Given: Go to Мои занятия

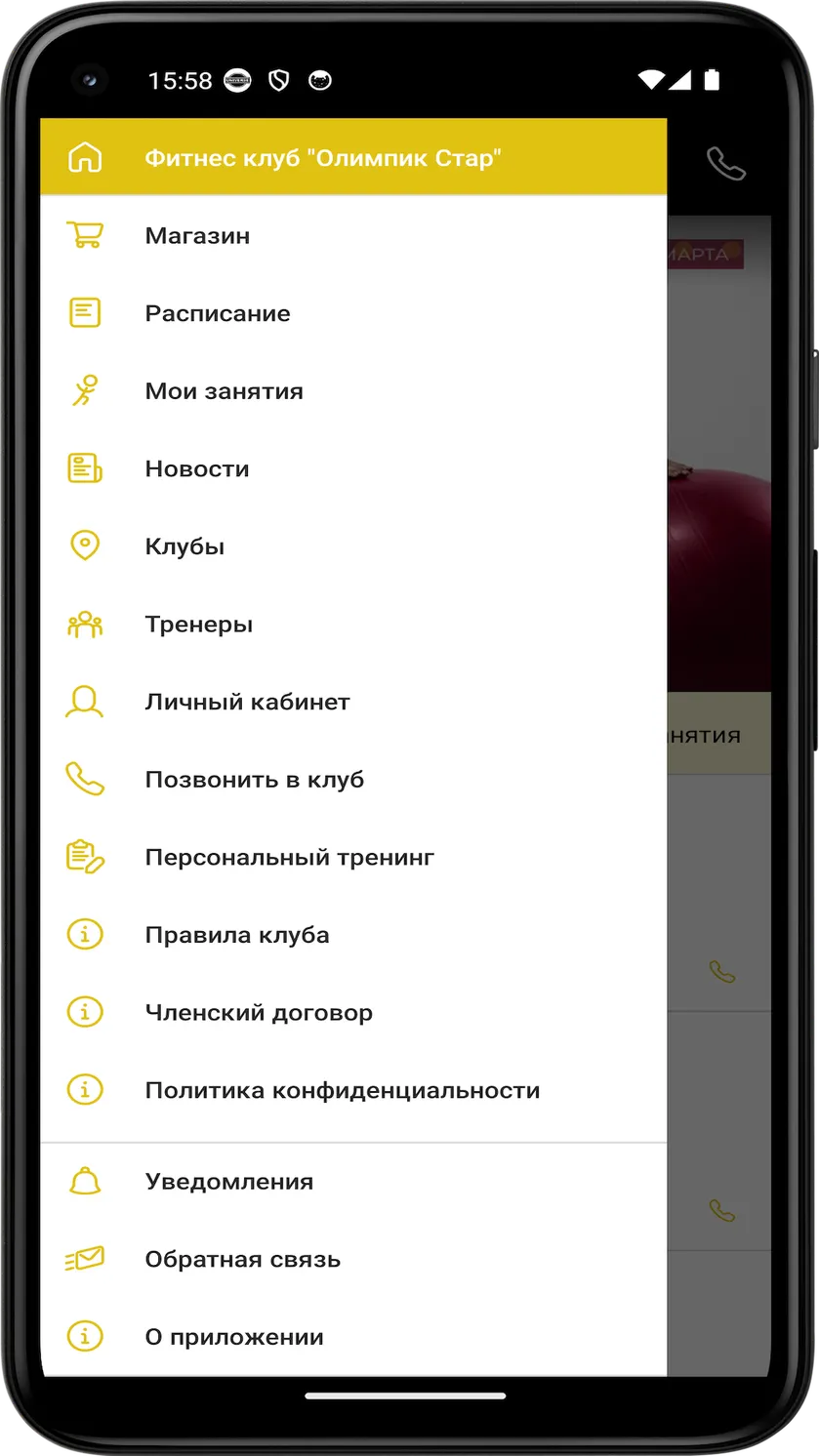Looking at the screenshot, I should (x=353, y=391).
